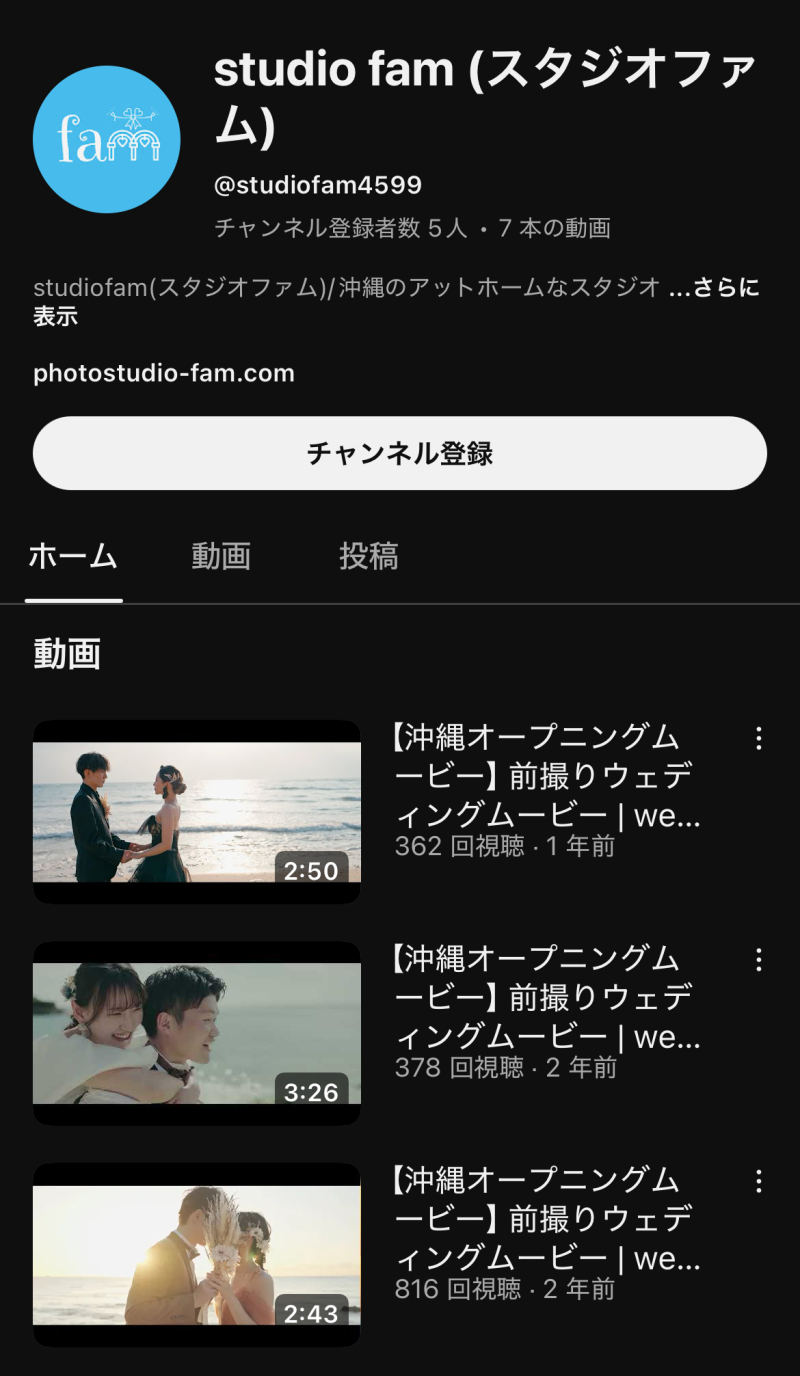Open options menu for first wedding video
The width and height of the screenshot is (800, 1376).
pos(758,738)
